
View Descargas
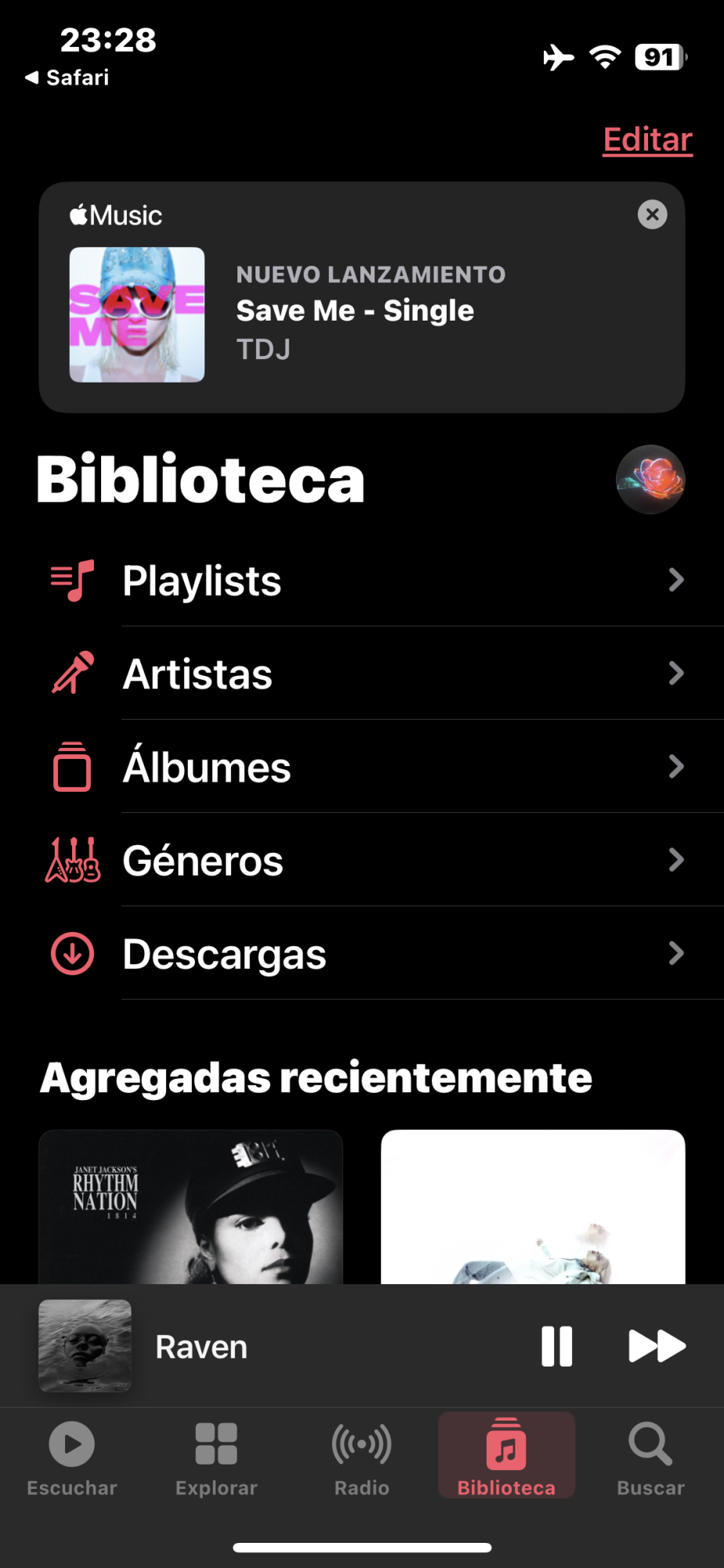(x=364, y=953)
